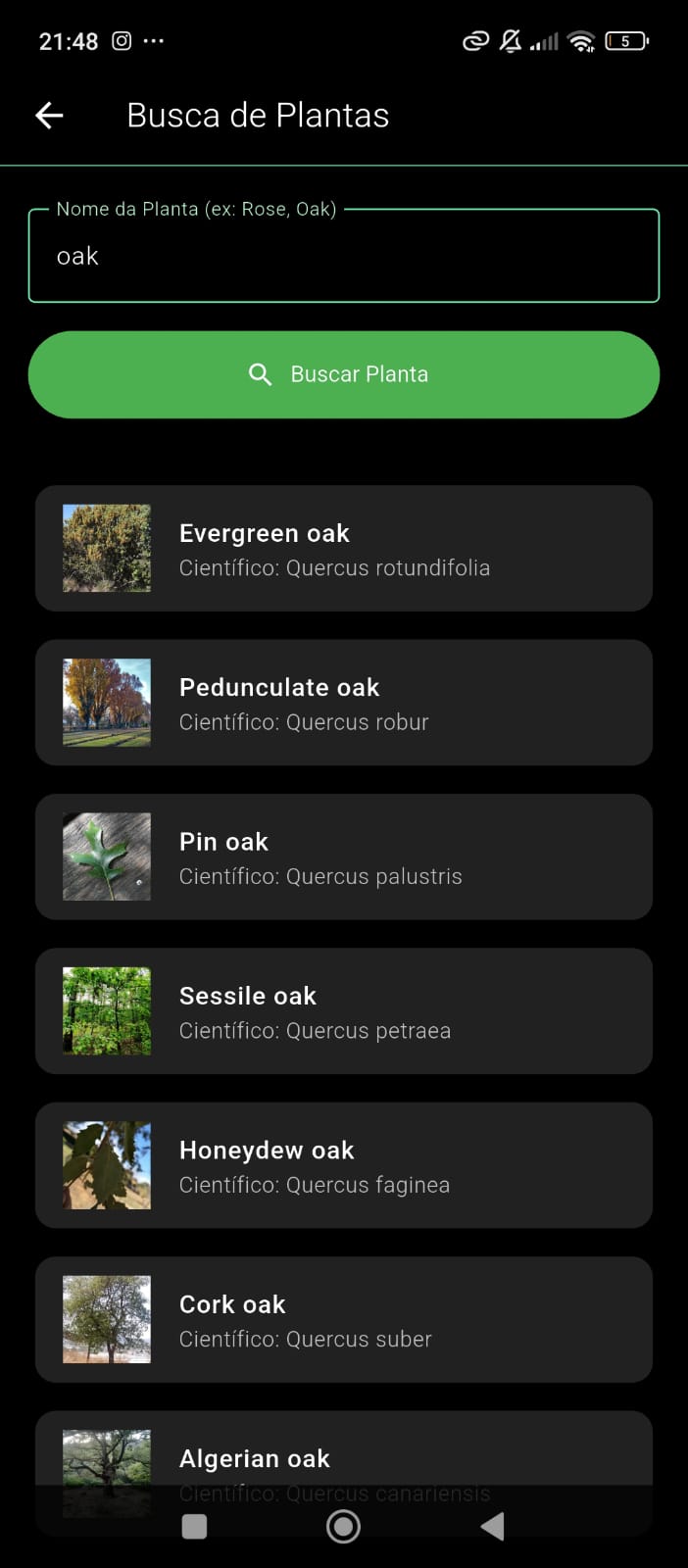Open the Sessile oak result

click(x=343, y=1011)
